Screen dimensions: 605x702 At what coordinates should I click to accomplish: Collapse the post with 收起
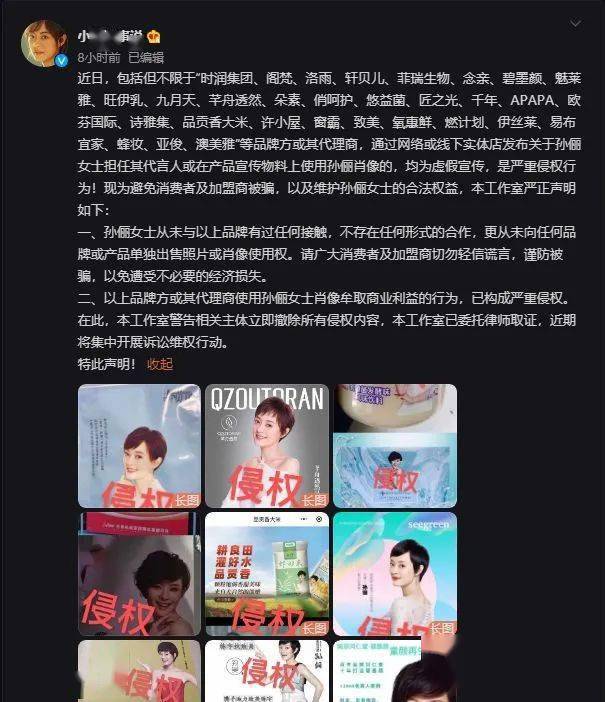tap(160, 364)
